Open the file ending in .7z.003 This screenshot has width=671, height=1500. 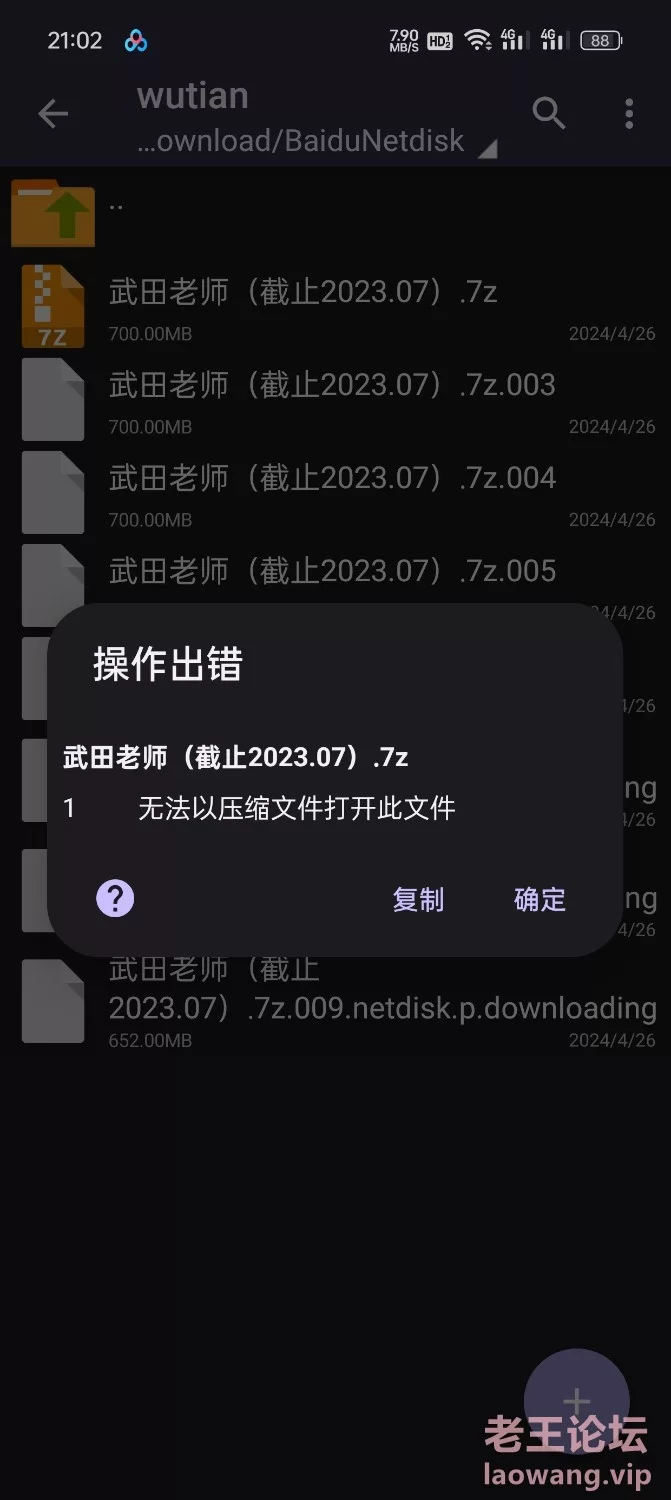[x=335, y=398]
